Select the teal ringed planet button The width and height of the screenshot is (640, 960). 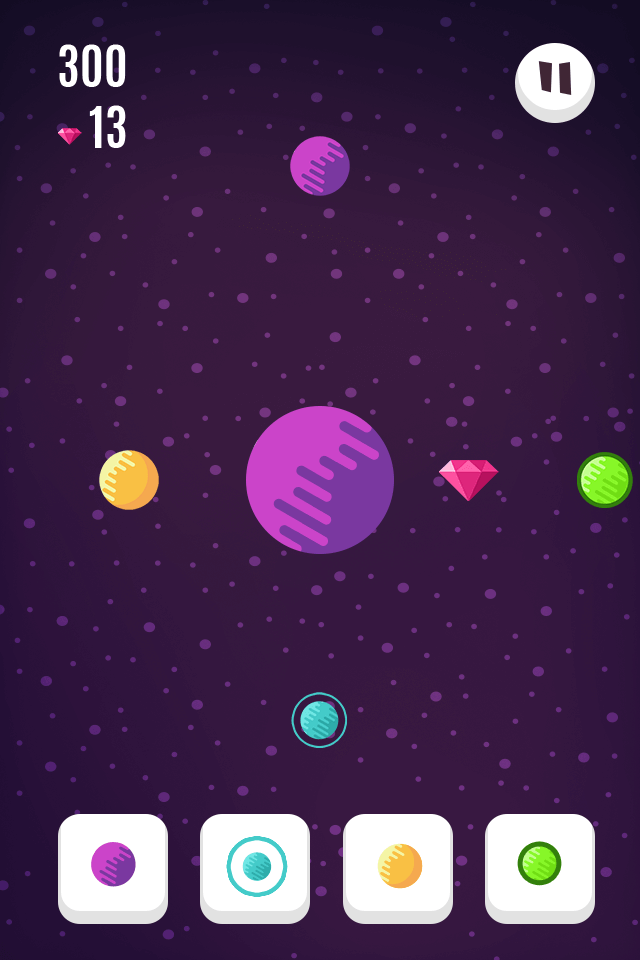tap(255, 865)
